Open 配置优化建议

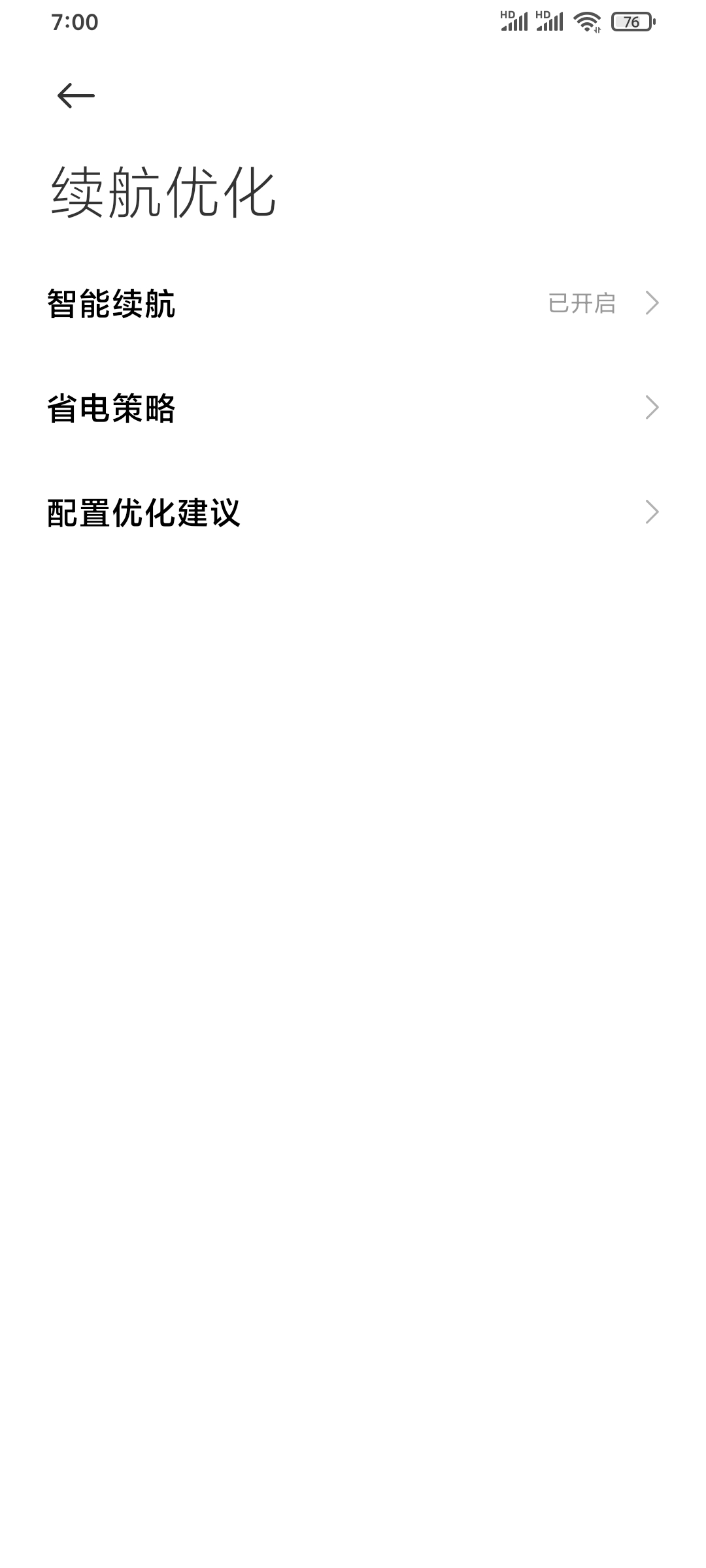tap(353, 513)
